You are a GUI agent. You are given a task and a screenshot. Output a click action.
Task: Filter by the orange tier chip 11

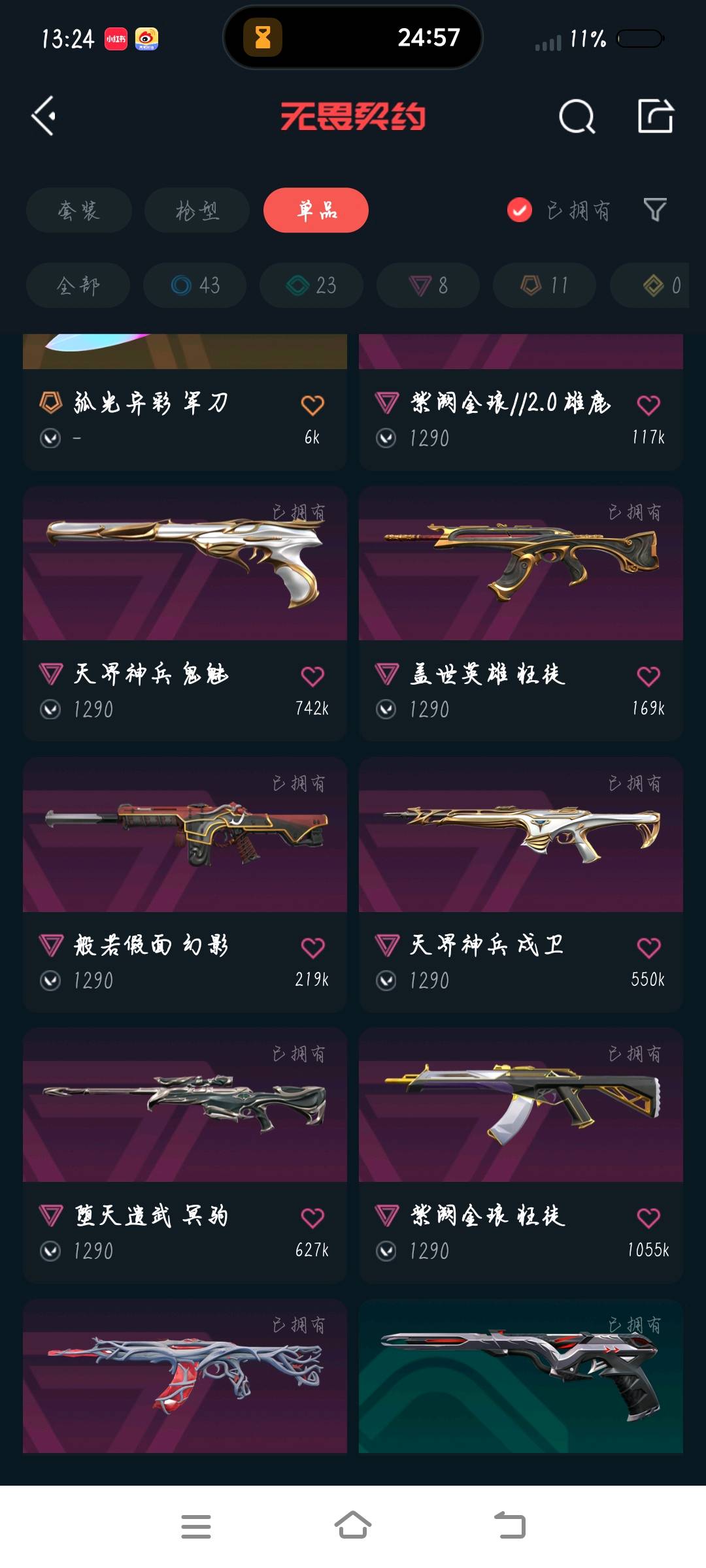pyautogui.click(x=545, y=286)
